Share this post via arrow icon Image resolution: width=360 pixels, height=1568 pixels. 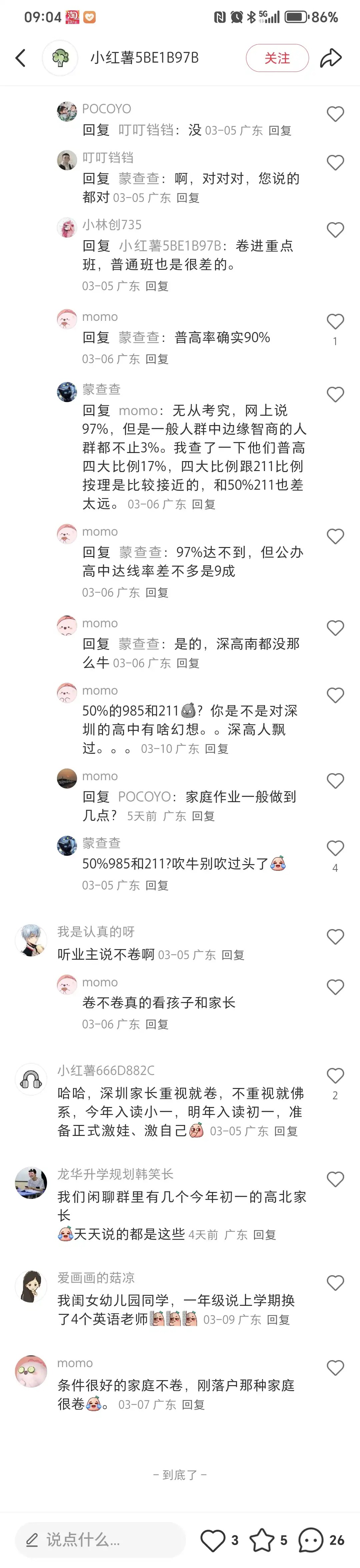click(331, 58)
